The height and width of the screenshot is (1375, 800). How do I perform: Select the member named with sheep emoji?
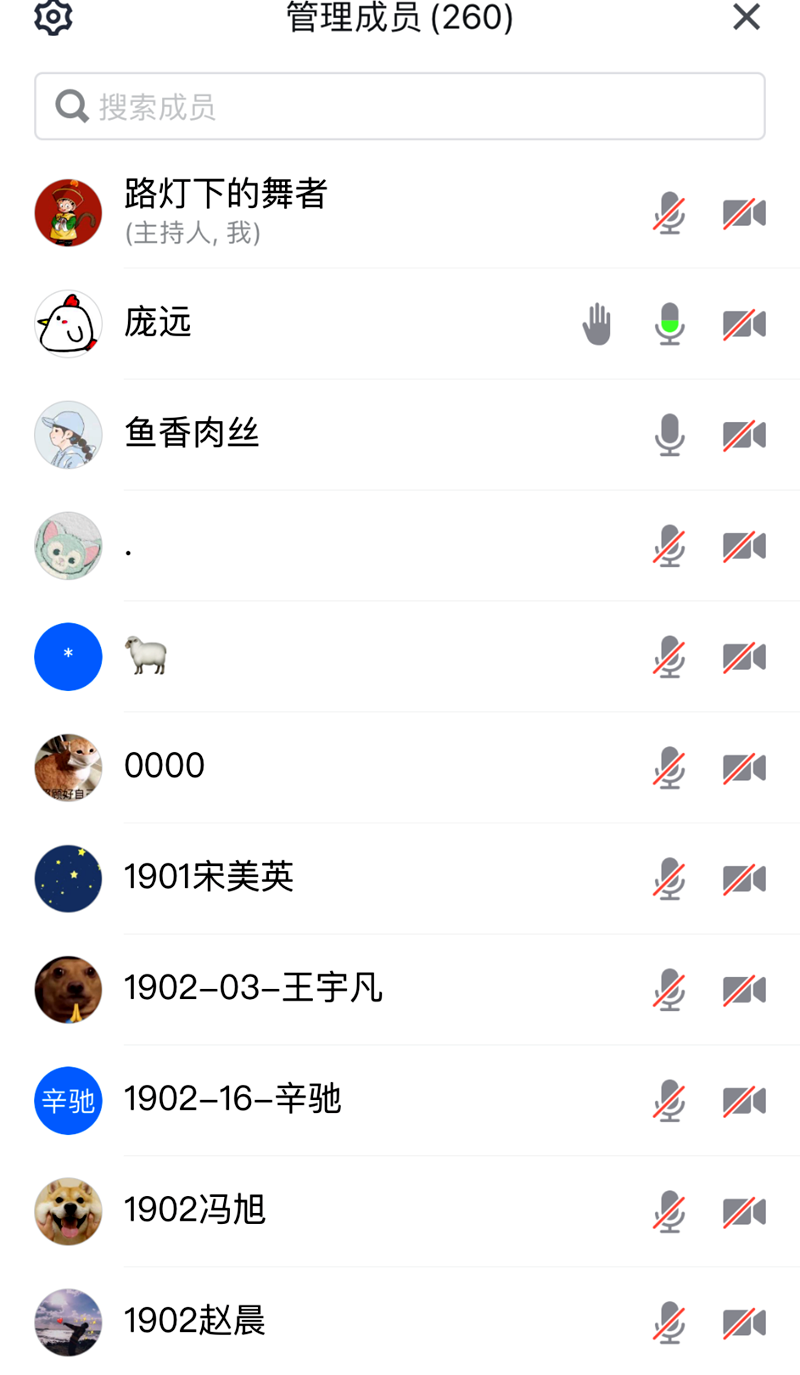coord(147,656)
